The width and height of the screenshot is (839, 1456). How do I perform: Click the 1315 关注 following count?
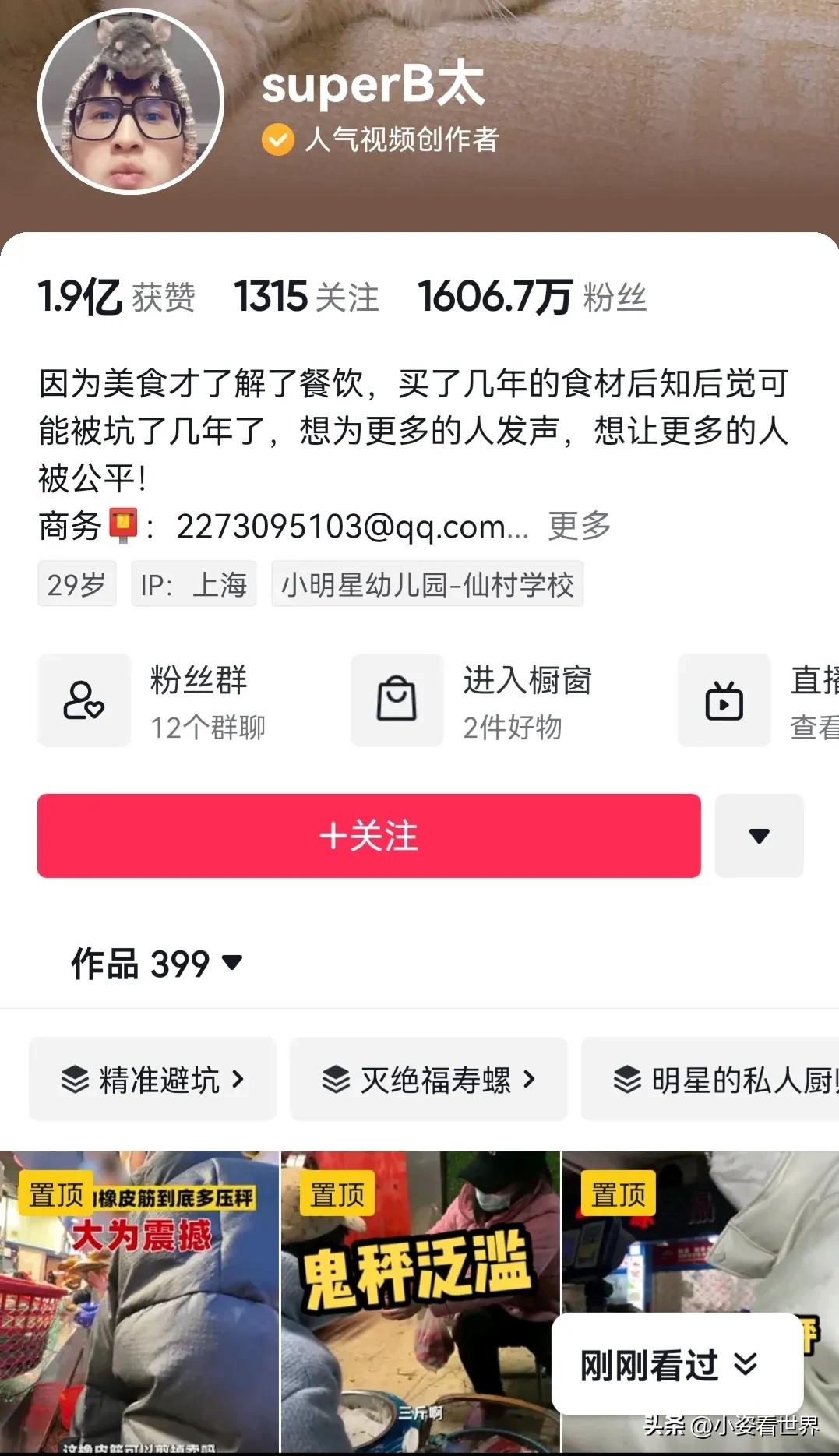click(305, 296)
